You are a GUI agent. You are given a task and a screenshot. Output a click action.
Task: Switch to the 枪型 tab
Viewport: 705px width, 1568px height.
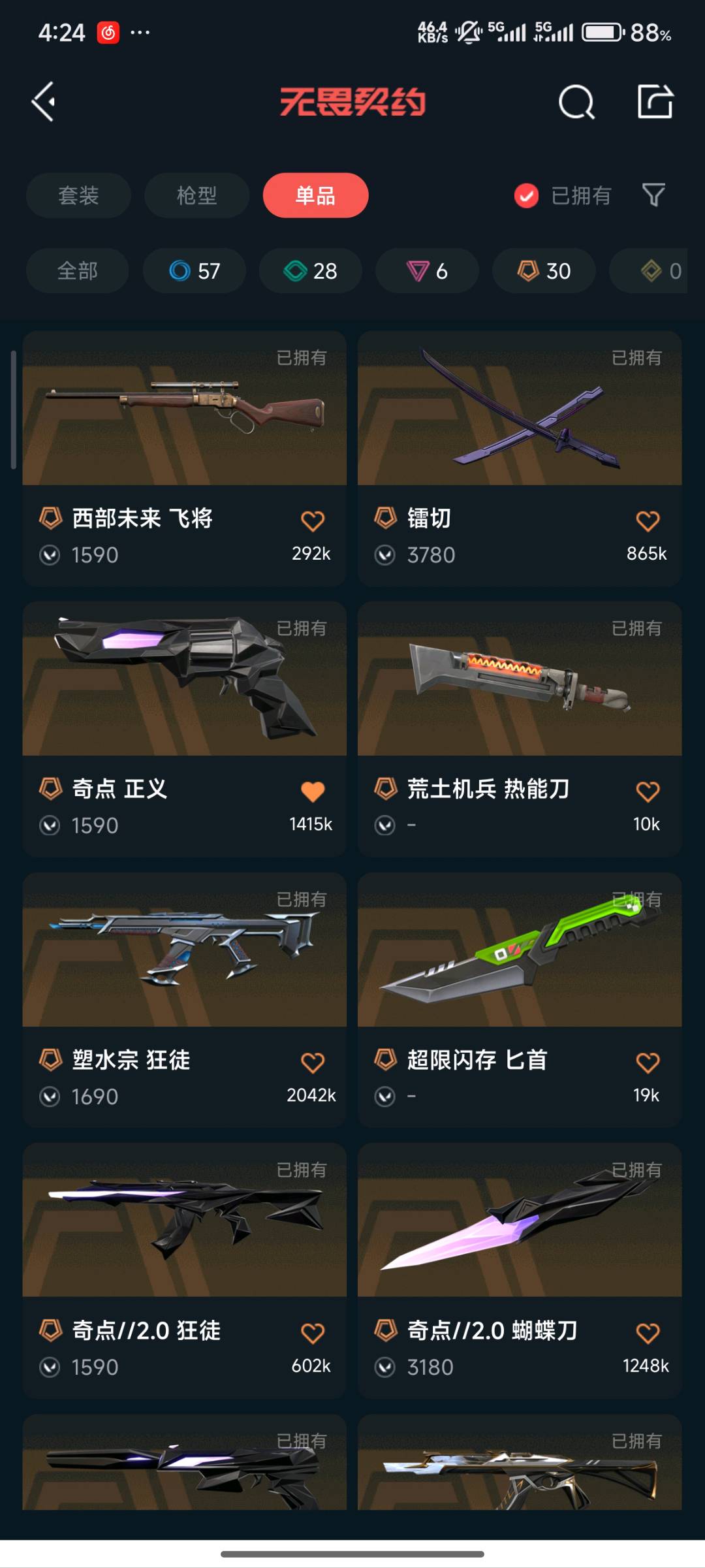click(196, 195)
